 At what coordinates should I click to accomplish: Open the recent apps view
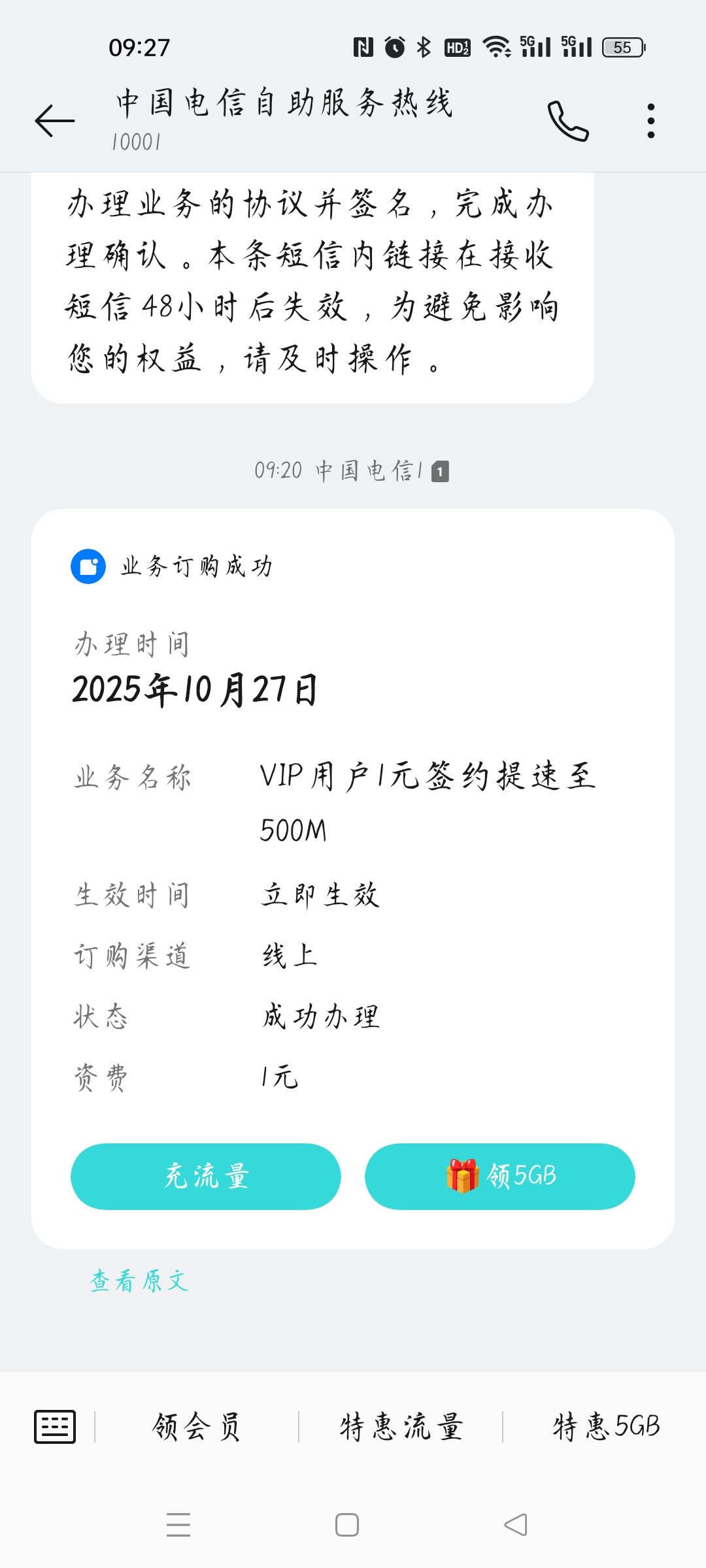coord(178,1525)
